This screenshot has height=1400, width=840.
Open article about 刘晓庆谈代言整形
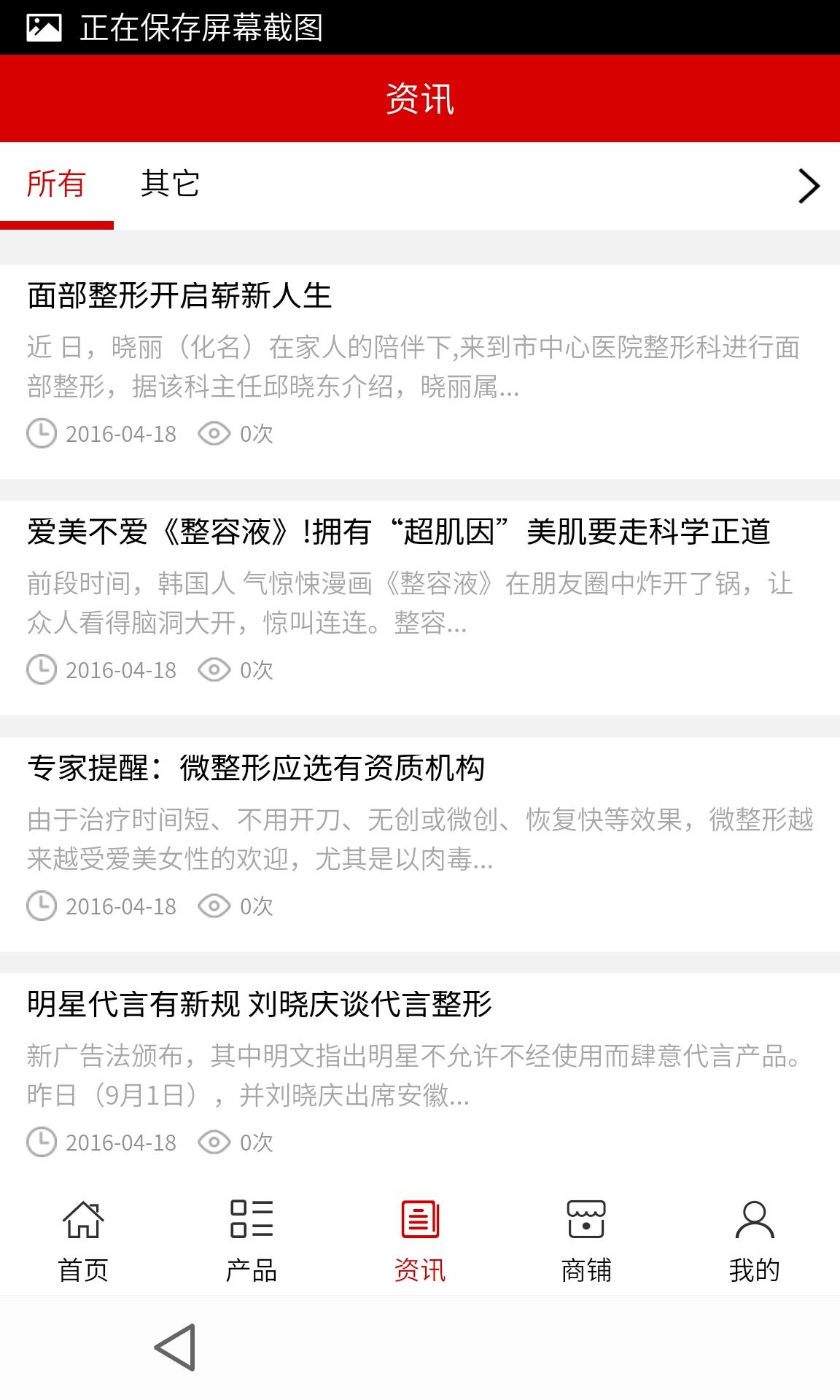260,1005
